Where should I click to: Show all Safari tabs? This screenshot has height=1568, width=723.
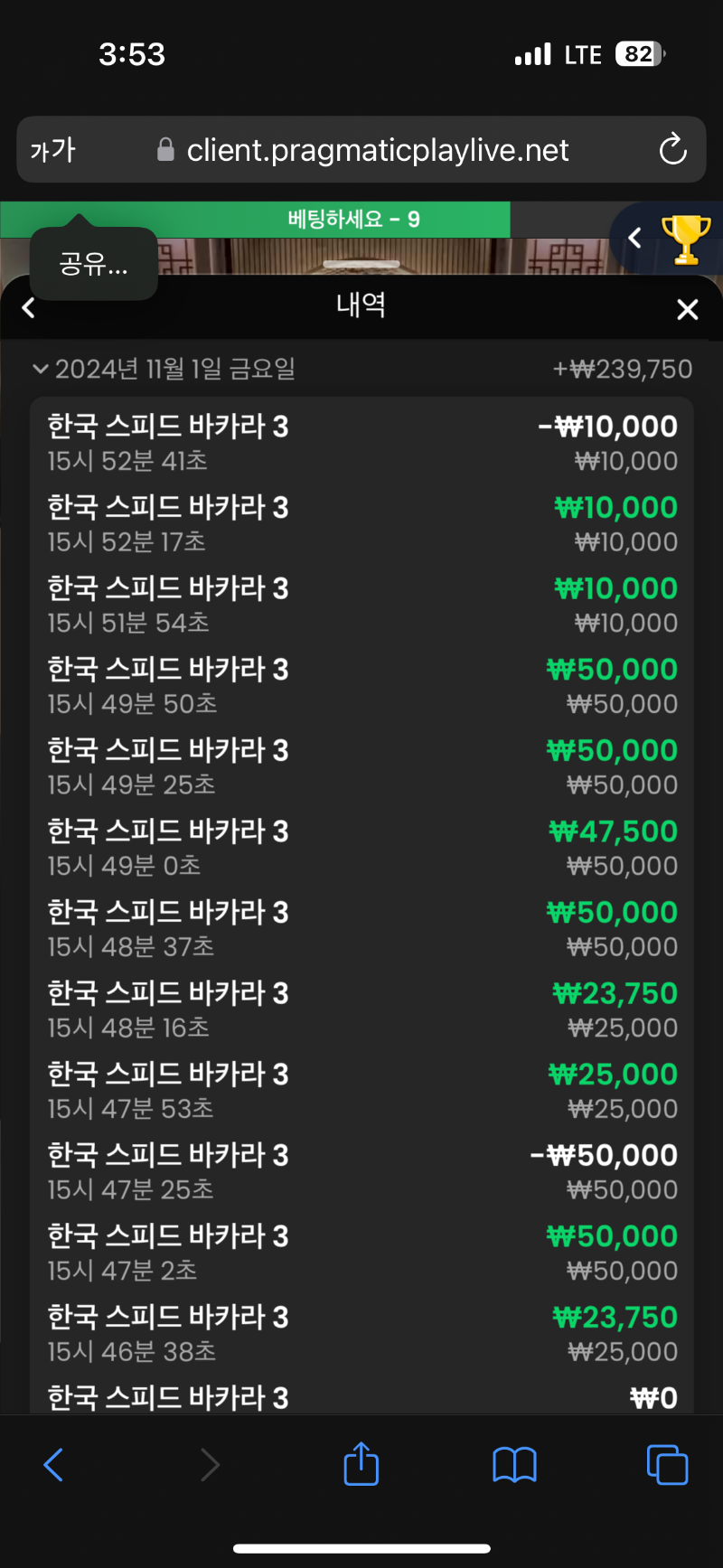pos(667,1465)
